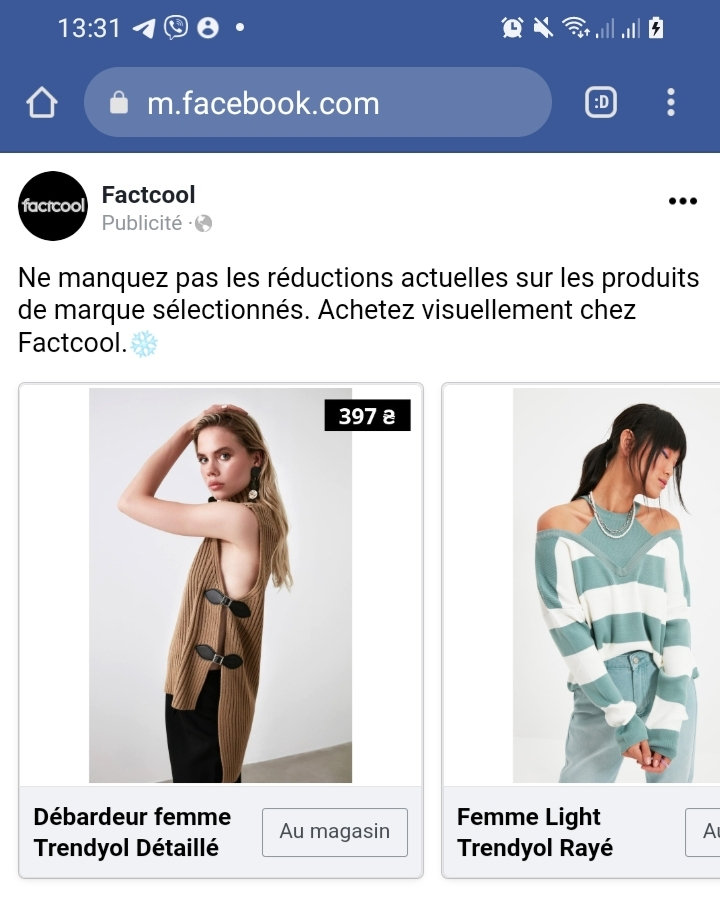
Task: Open the Débardeur femme Trendyol Détaillé product card
Action: [x=220, y=585]
